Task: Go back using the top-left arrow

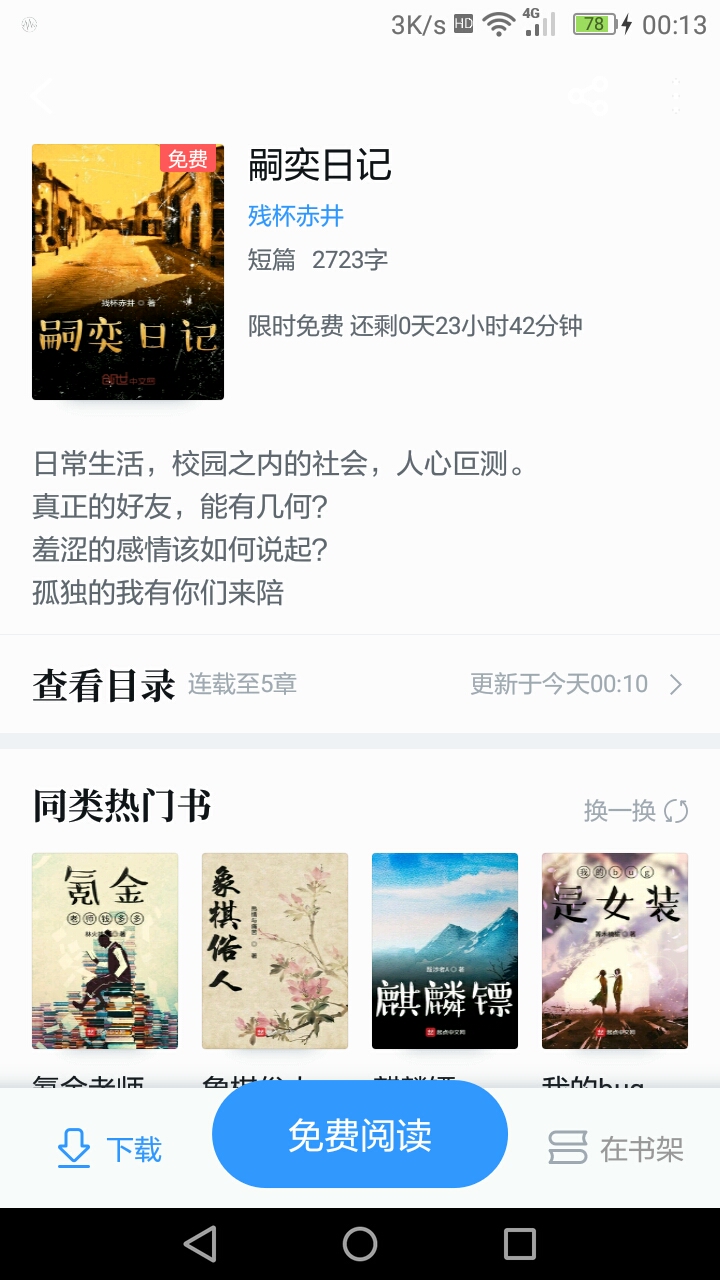Action: [x=42, y=97]
